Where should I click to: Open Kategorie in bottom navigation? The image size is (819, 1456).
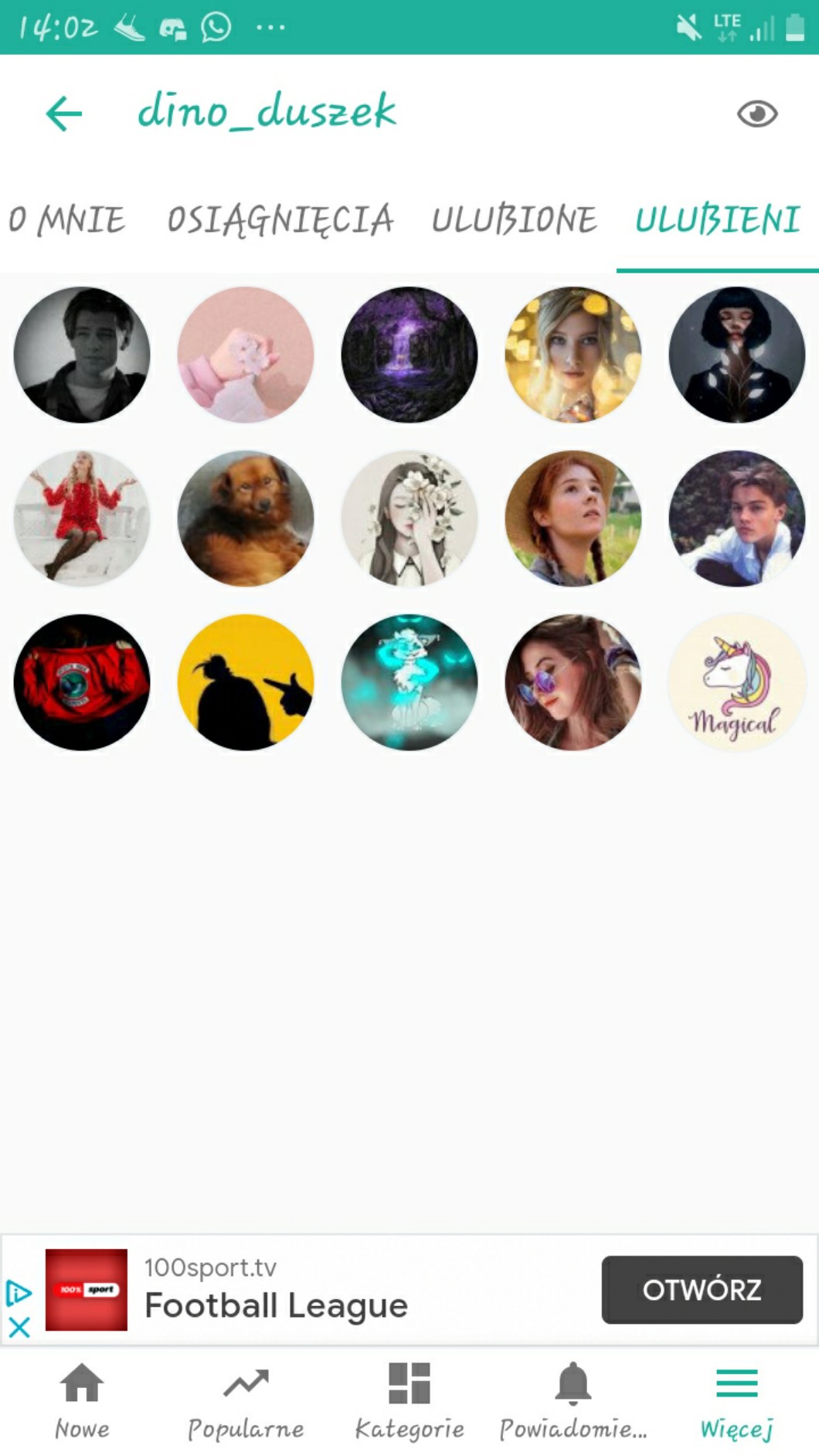[x=409, y=1400]
